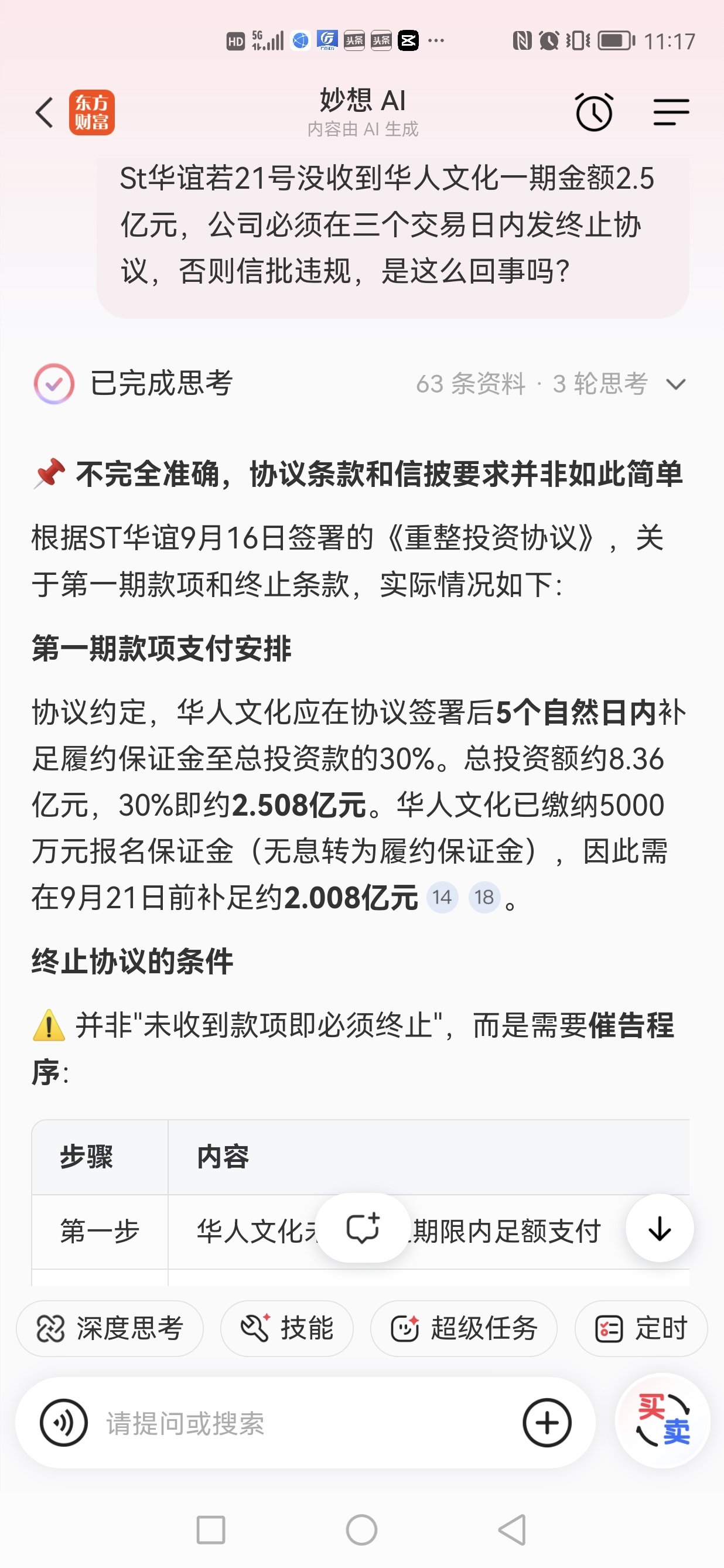
Task: Open citation reference 18
Action: (484, 897)
